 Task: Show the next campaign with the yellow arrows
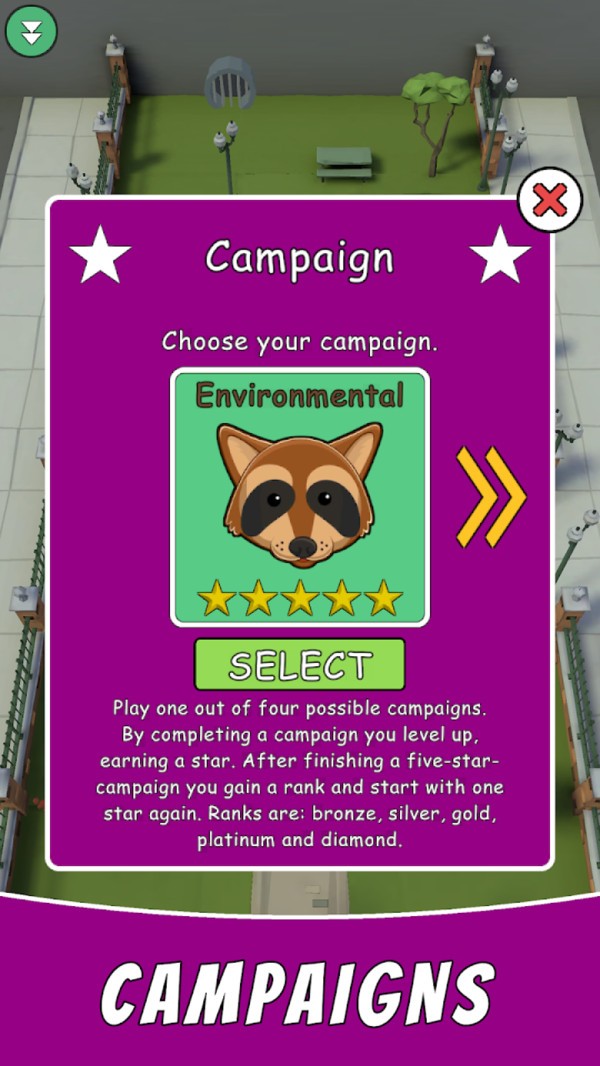click(490, 497)
